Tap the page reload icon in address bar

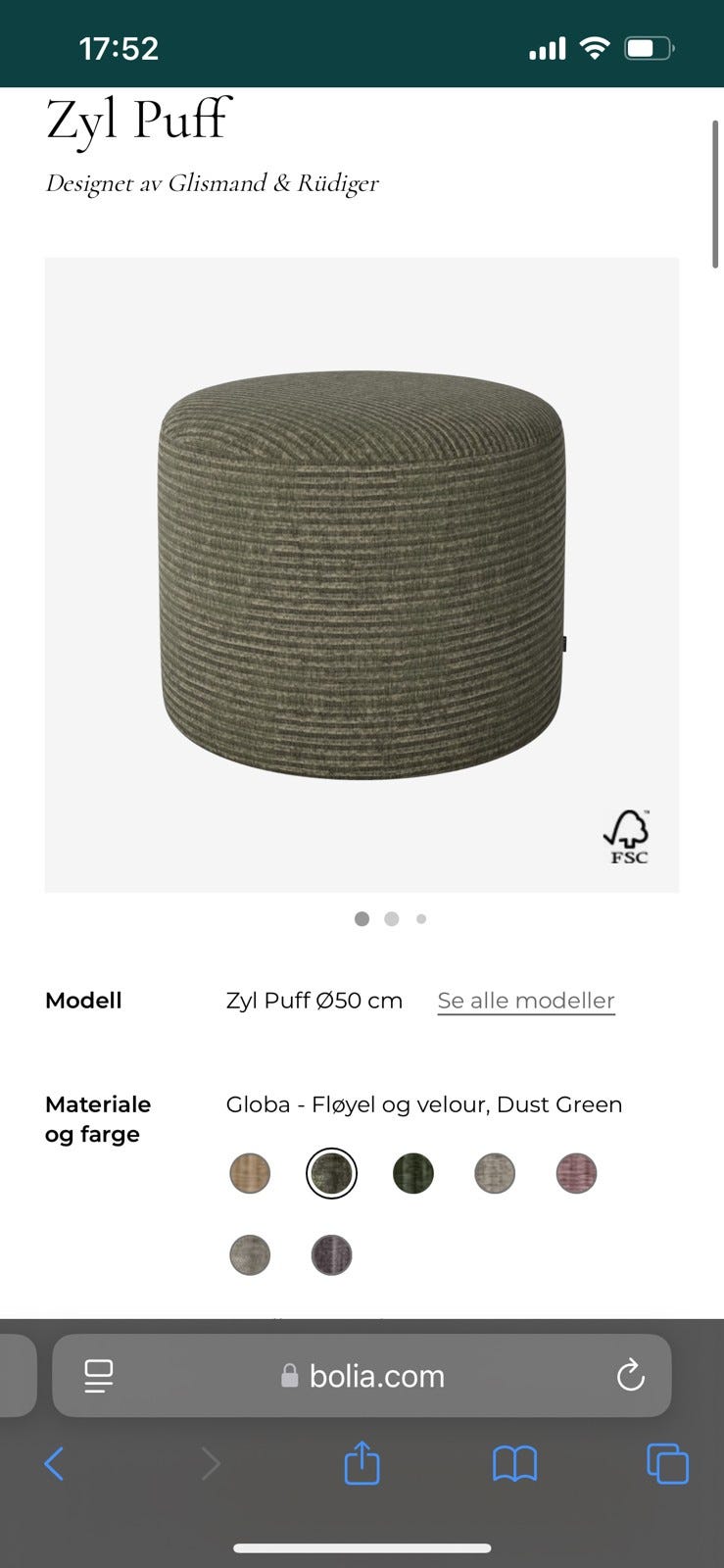(631, 1376)
